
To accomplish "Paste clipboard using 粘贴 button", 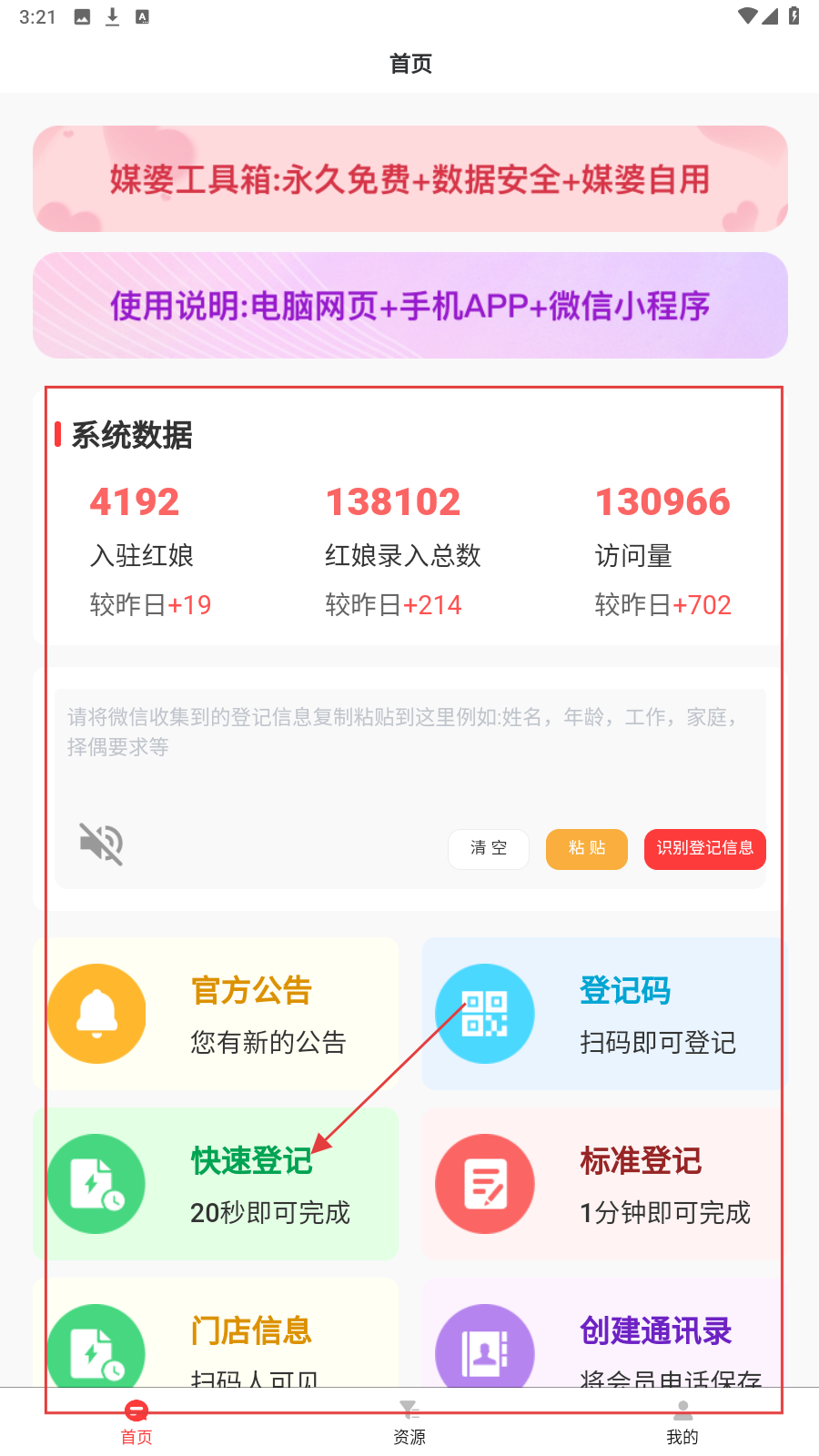I will (586, 849).
